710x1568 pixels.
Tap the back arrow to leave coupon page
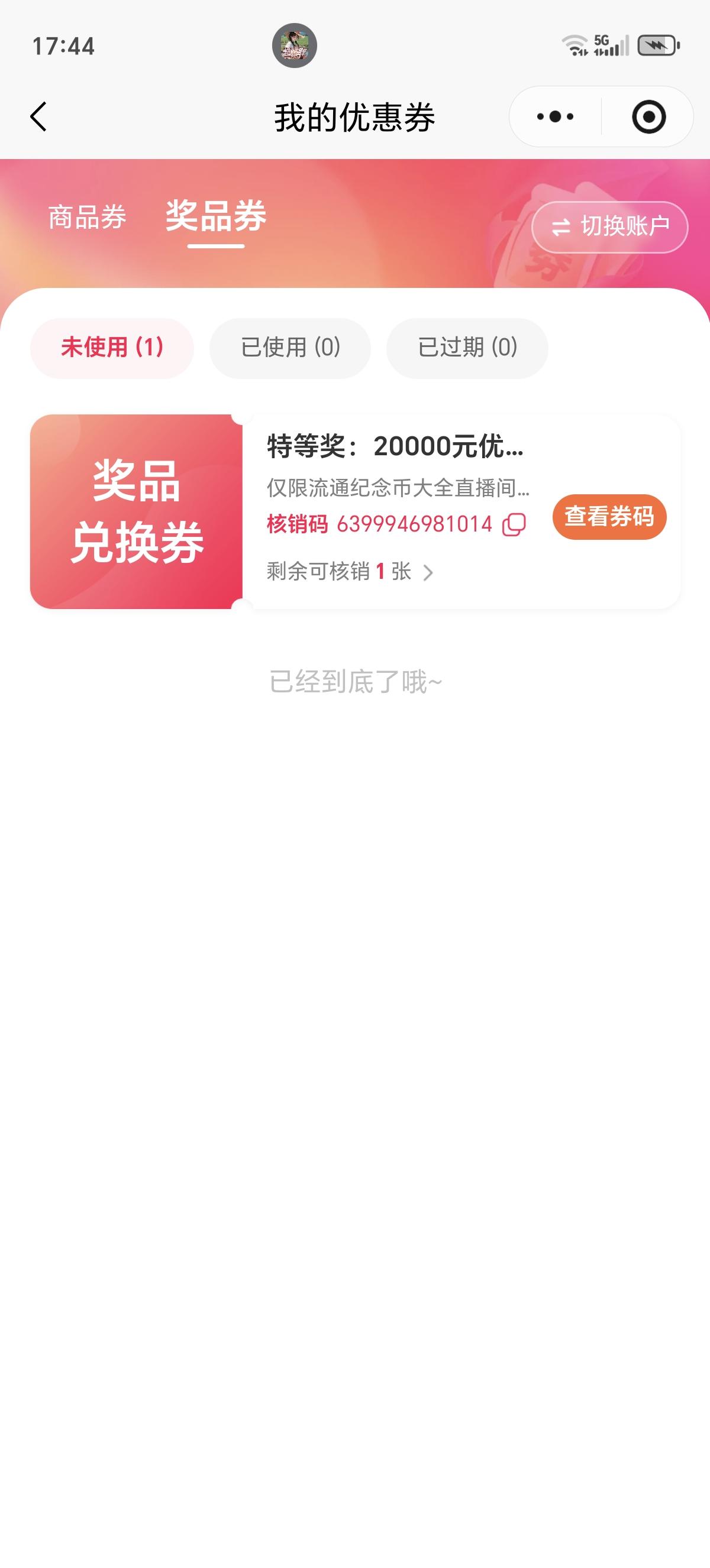point(38,116)
